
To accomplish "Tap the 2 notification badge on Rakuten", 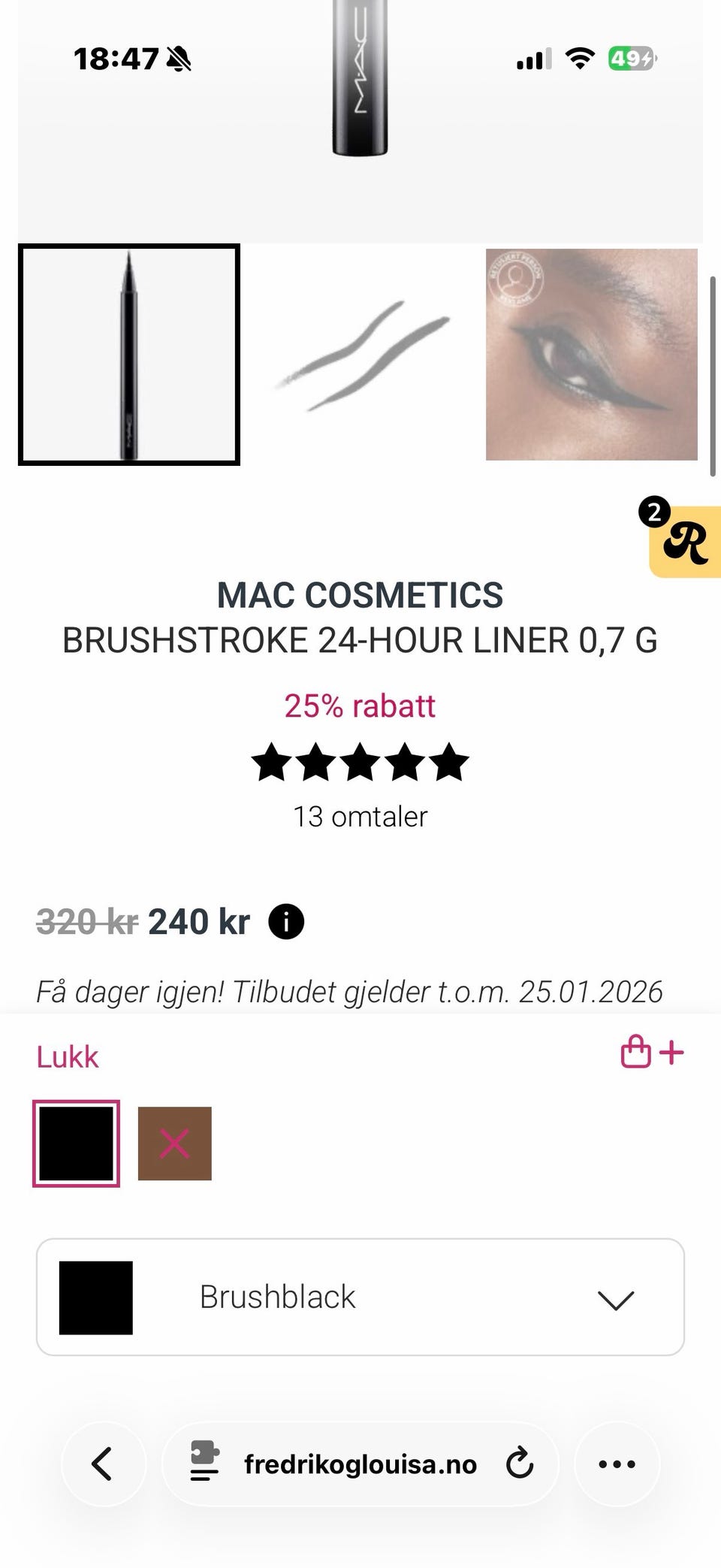I will (x=653, y=512).
